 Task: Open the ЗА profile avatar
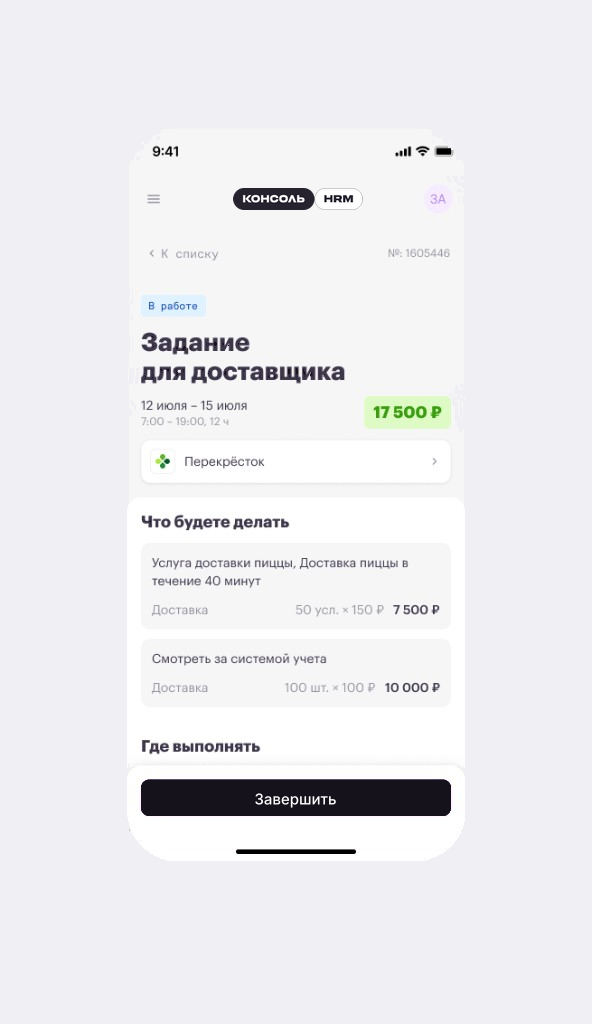tap(438, 199)
